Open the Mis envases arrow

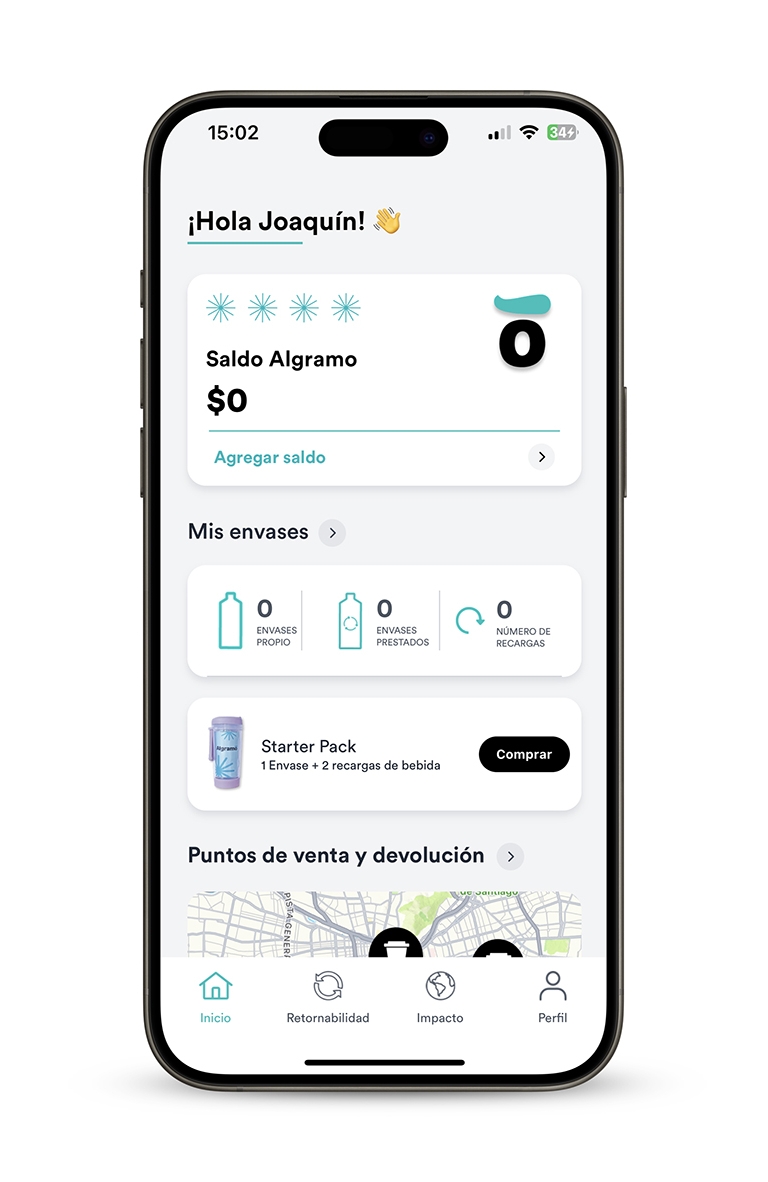(x=332, y=533)
